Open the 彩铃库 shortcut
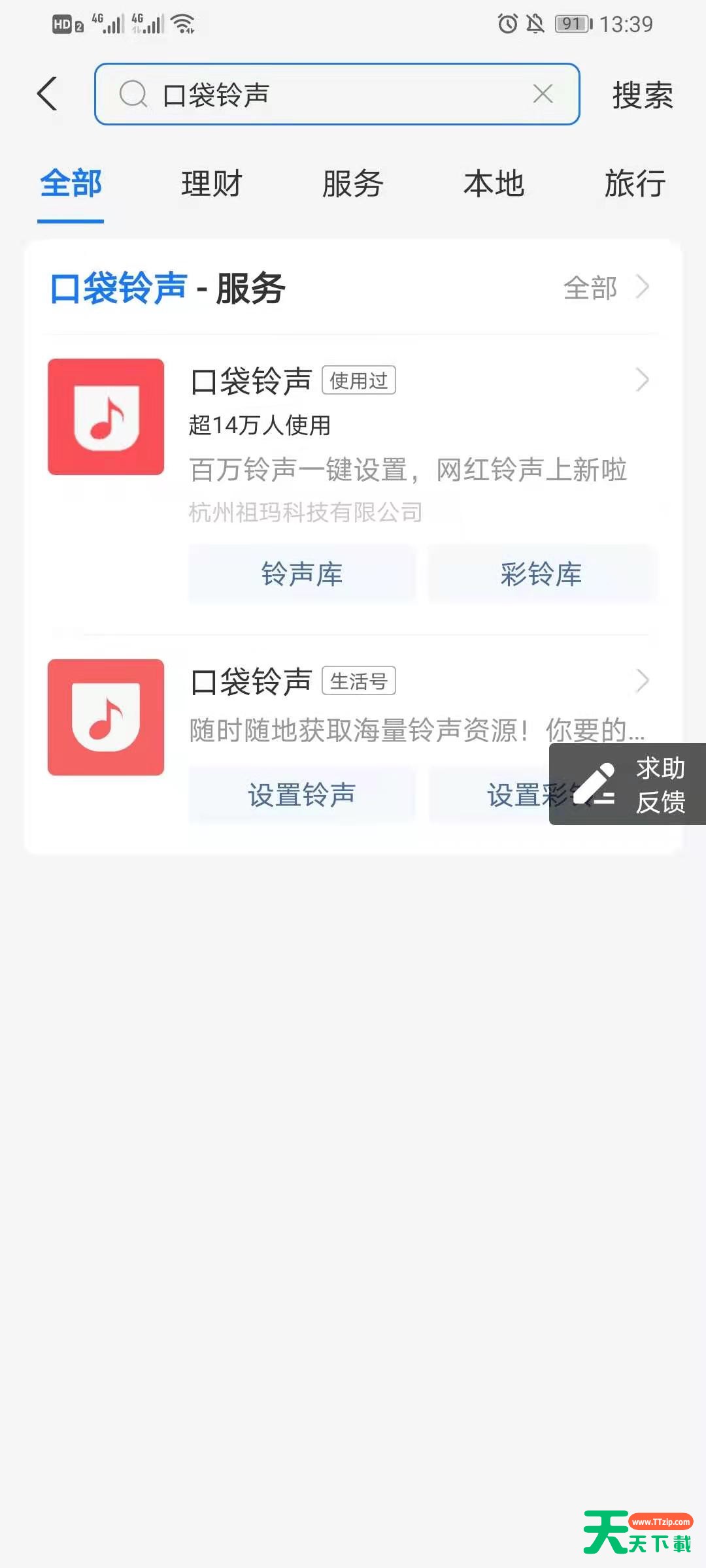 pyautogui.click(x=542, y=574)
